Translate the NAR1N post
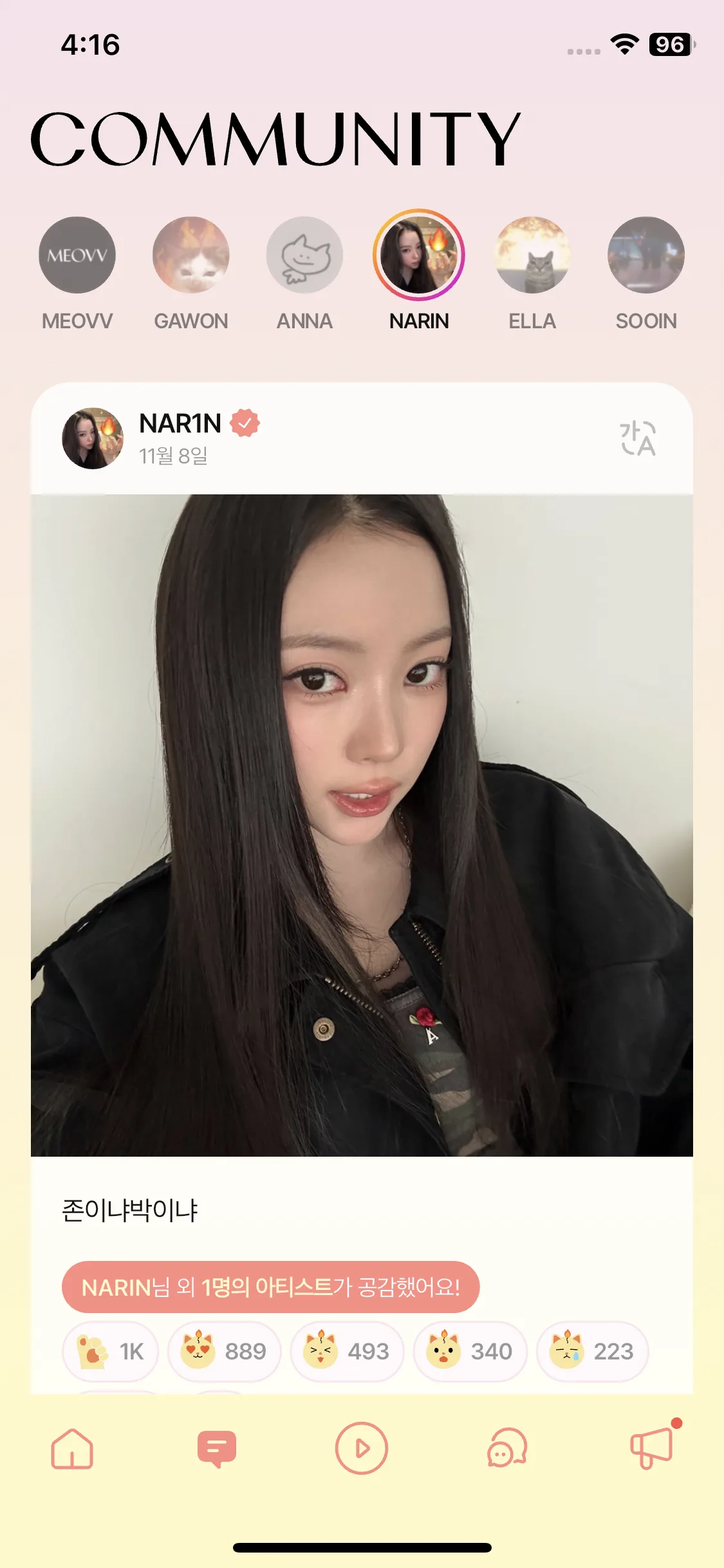Viewport: 724px width, 1568px height. [638, 438]
